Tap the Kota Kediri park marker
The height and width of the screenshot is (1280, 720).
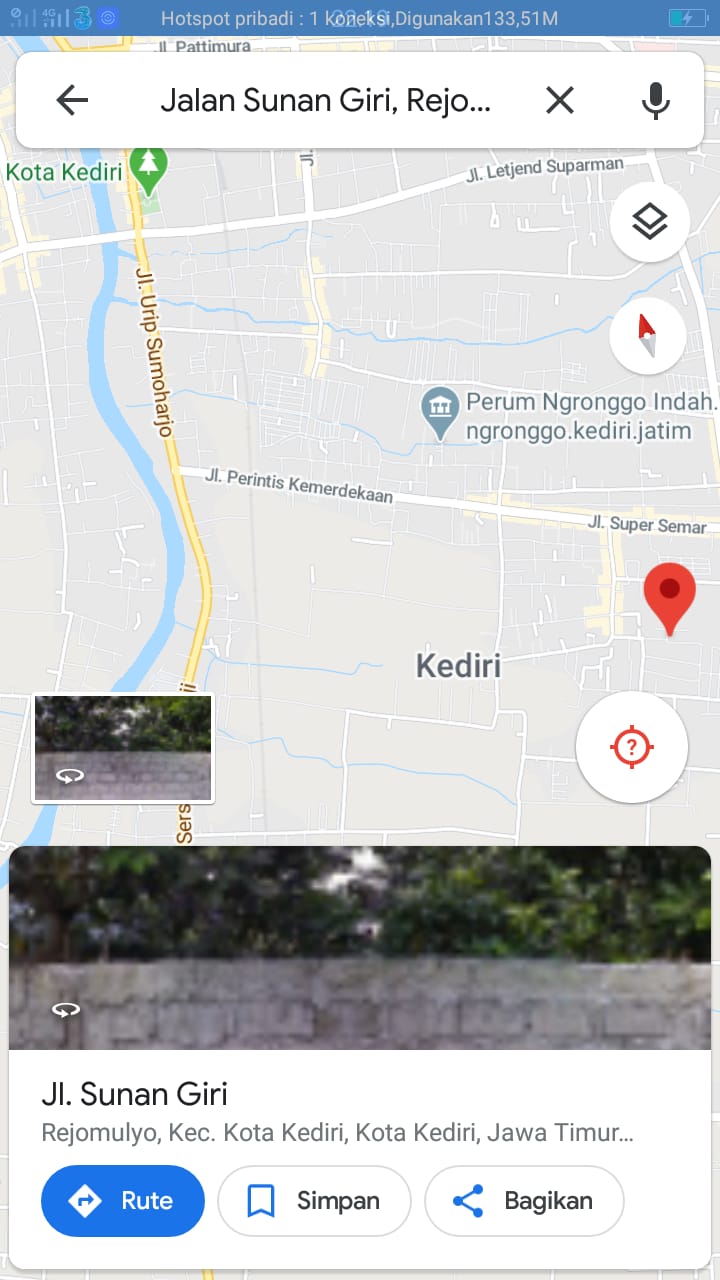click(149, 172)
